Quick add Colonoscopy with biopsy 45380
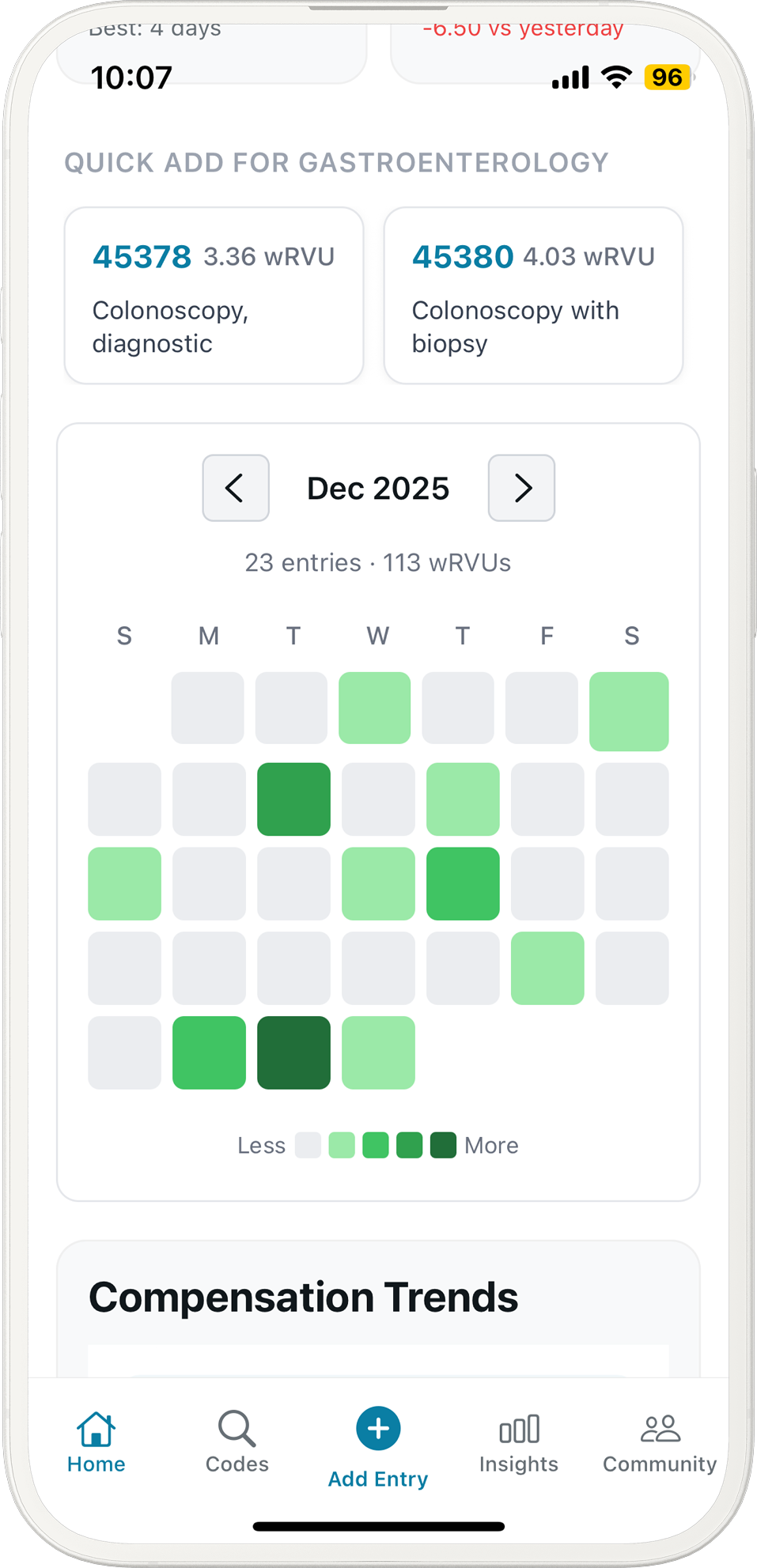Viewport: 757px width, 1568px height. click(532, 295)
